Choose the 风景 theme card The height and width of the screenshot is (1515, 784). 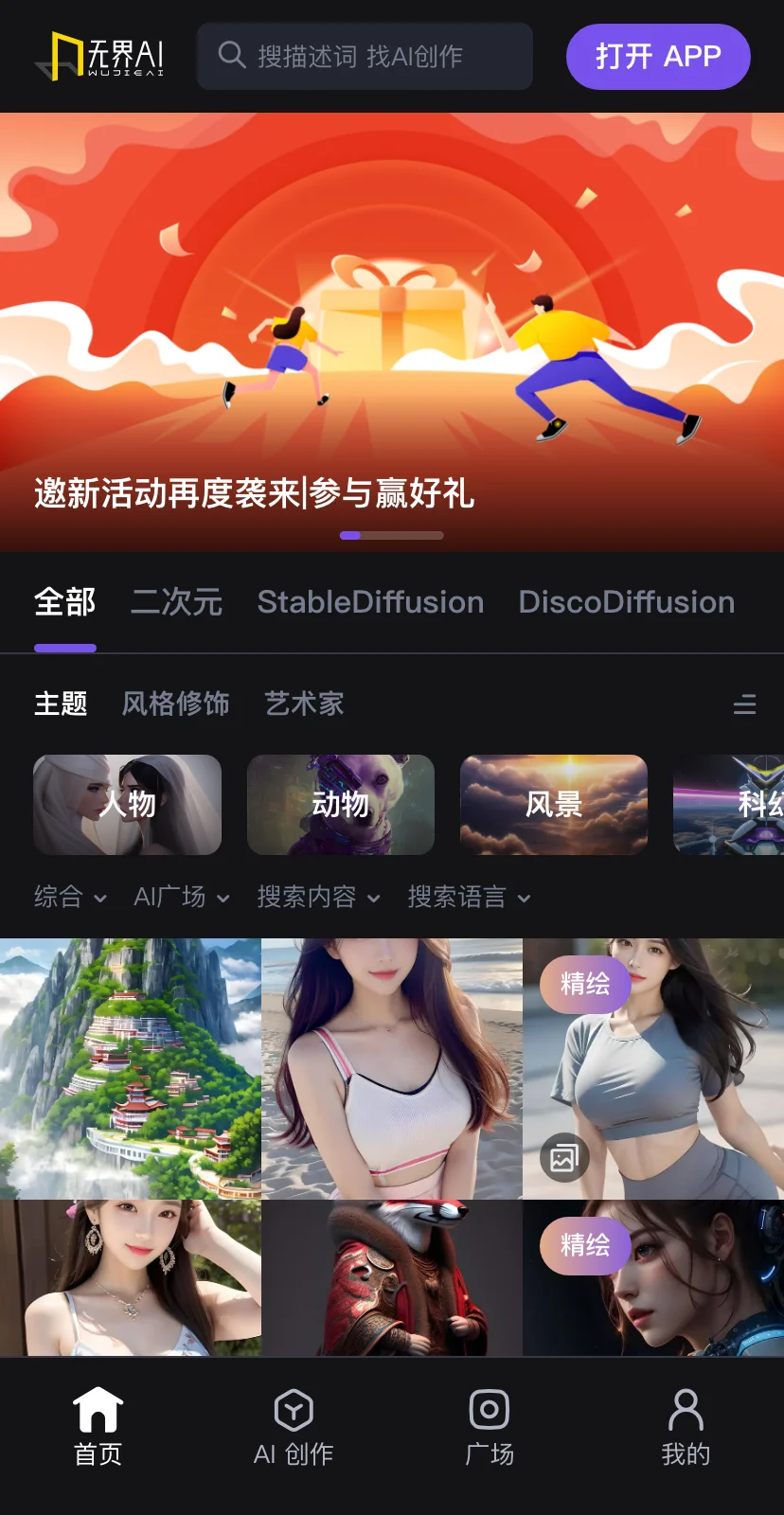pyautogui.click(x=554, y=805)
